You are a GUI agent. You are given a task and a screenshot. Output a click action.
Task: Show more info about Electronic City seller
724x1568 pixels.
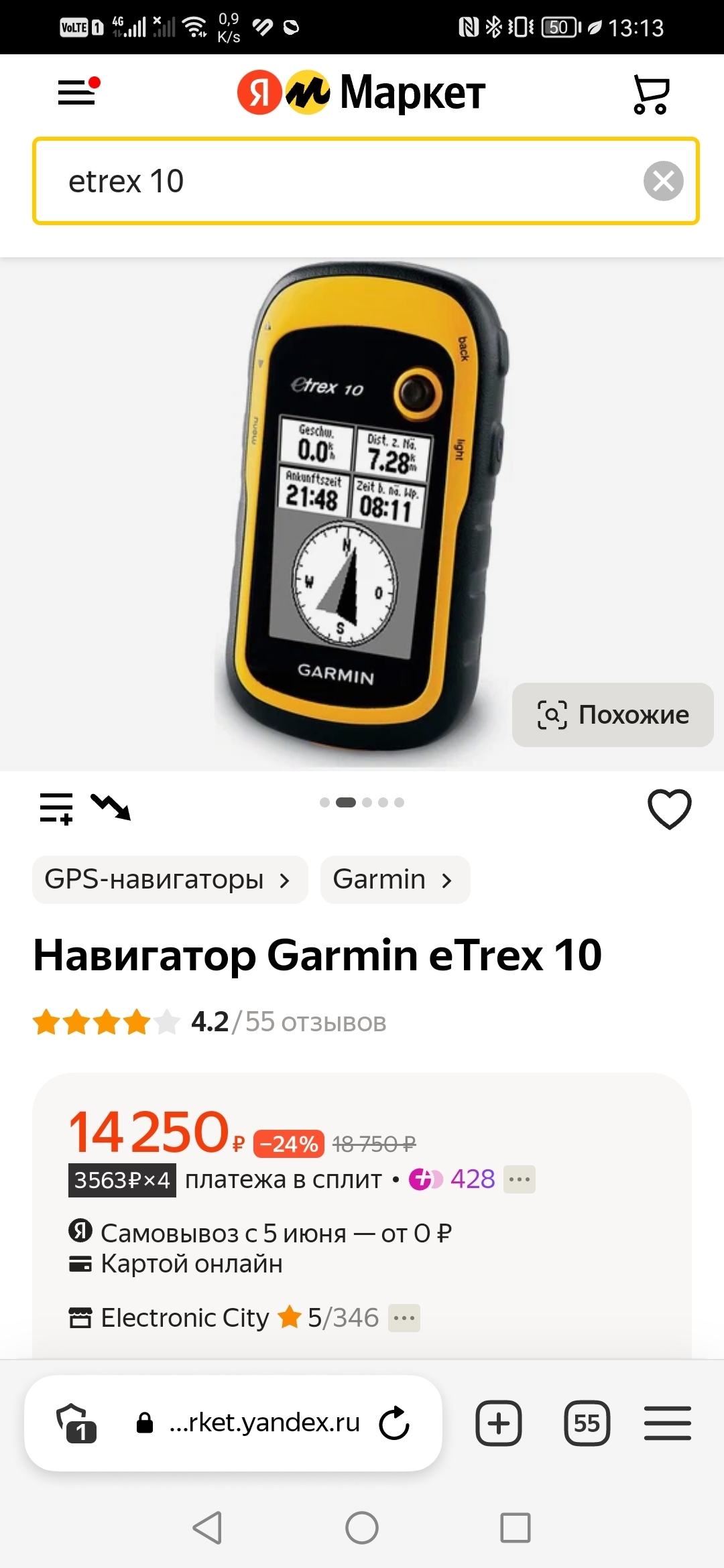(405, 1318)
